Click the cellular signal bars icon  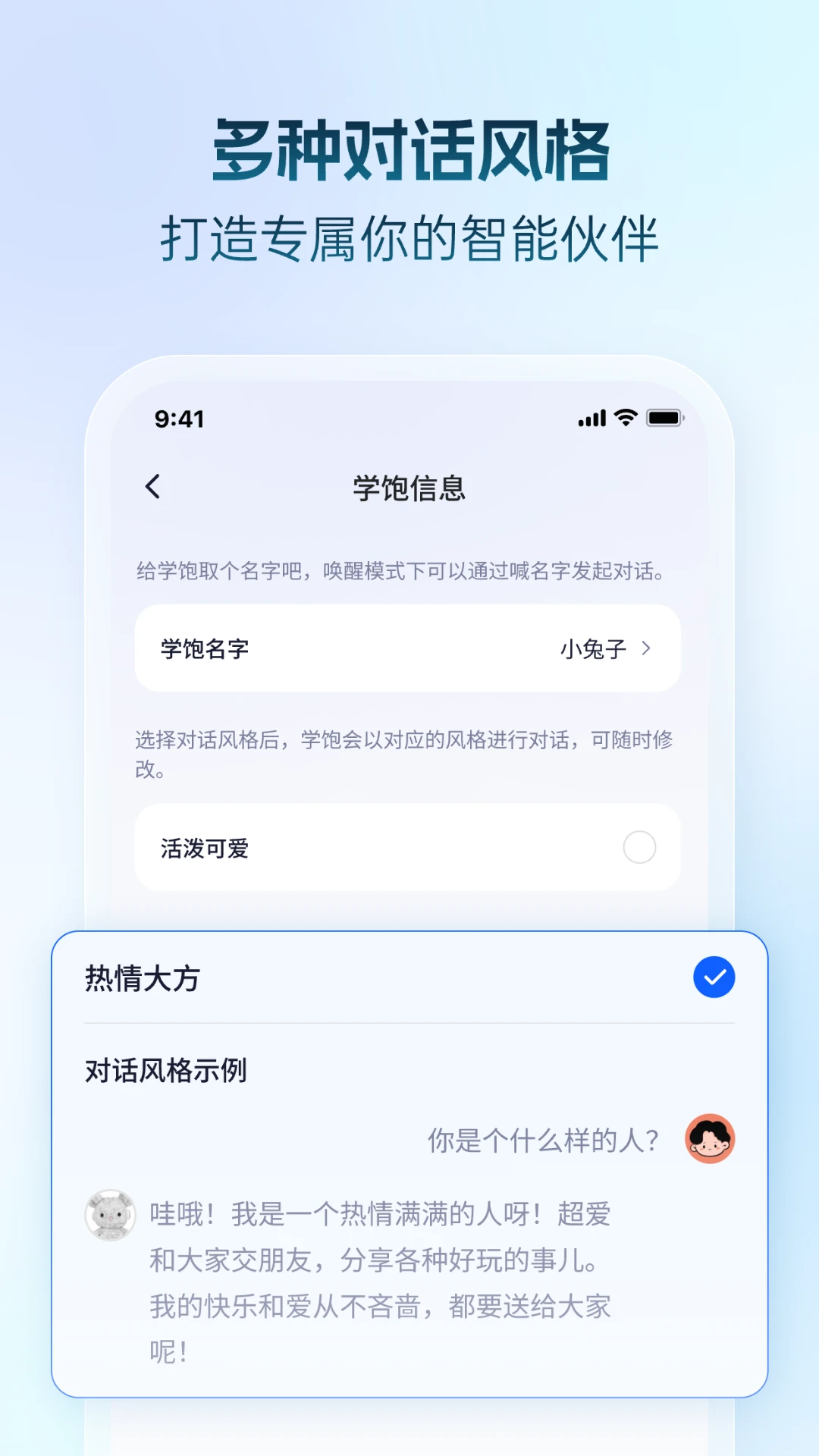tap(591, 418)
